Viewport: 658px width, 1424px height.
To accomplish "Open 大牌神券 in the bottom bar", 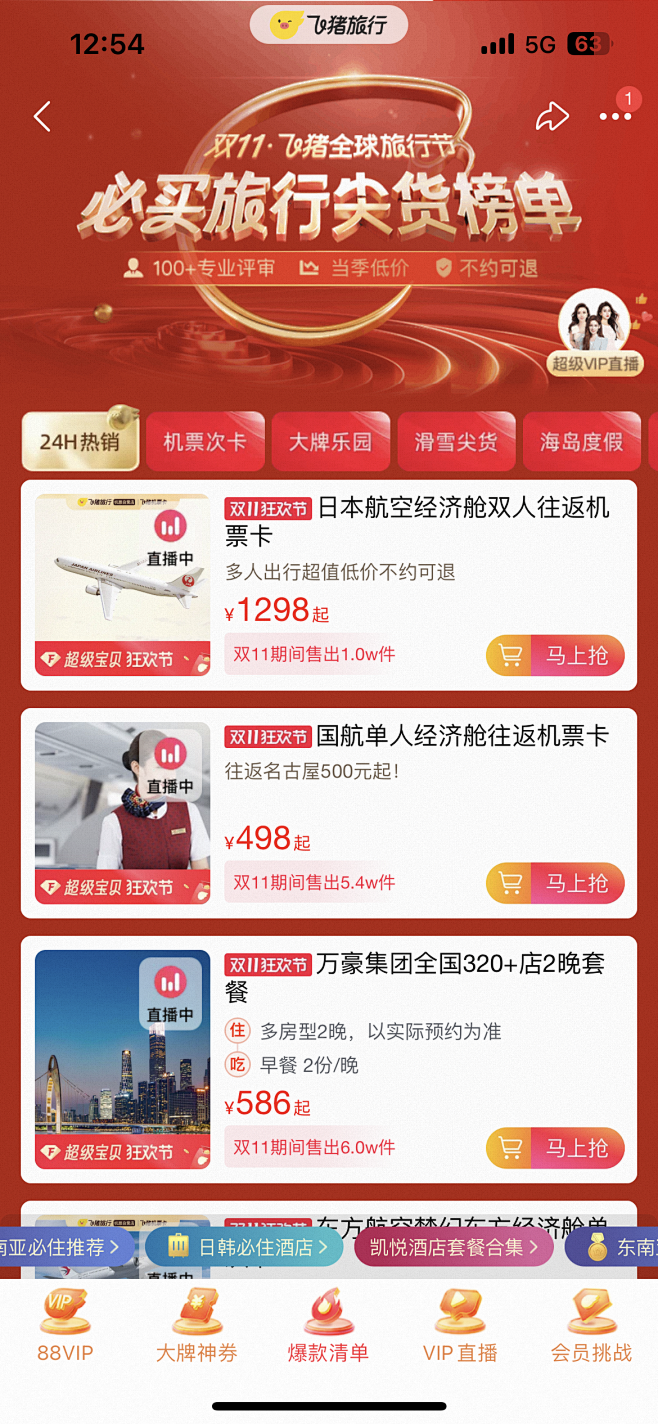I will (197, 1325).
